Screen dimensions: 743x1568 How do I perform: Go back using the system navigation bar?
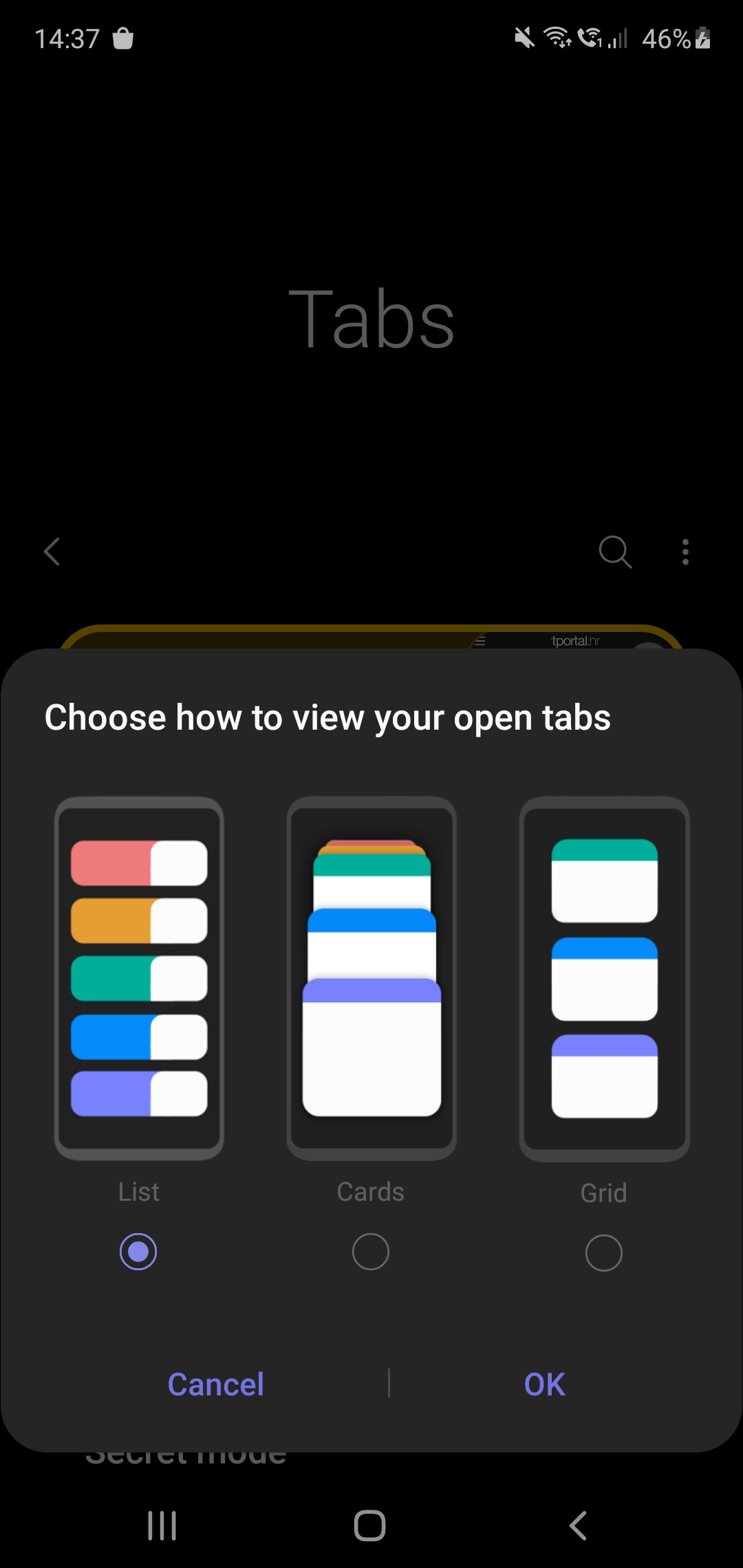pyautogui.click(x=579, y=1525)
